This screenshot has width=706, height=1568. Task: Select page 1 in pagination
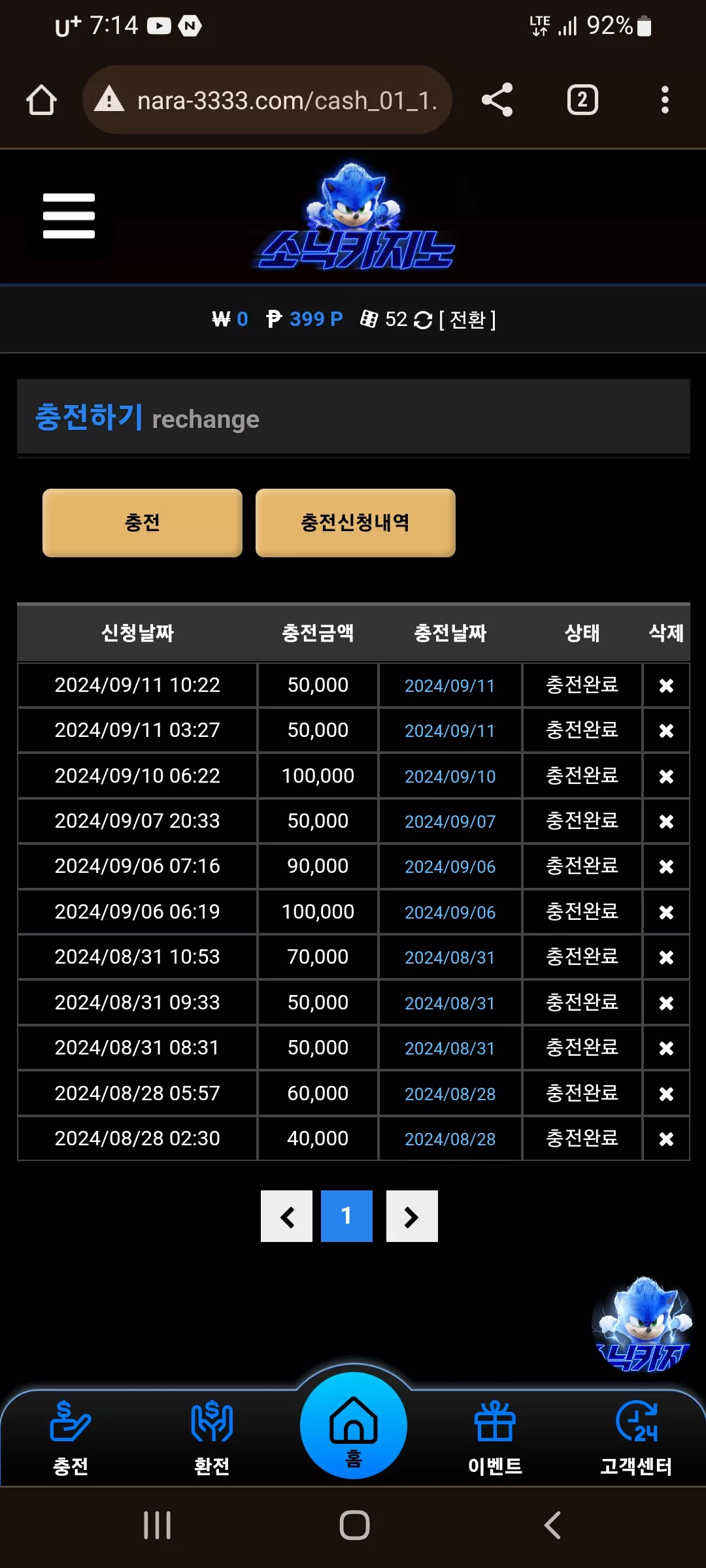(x=346, y=1216)
